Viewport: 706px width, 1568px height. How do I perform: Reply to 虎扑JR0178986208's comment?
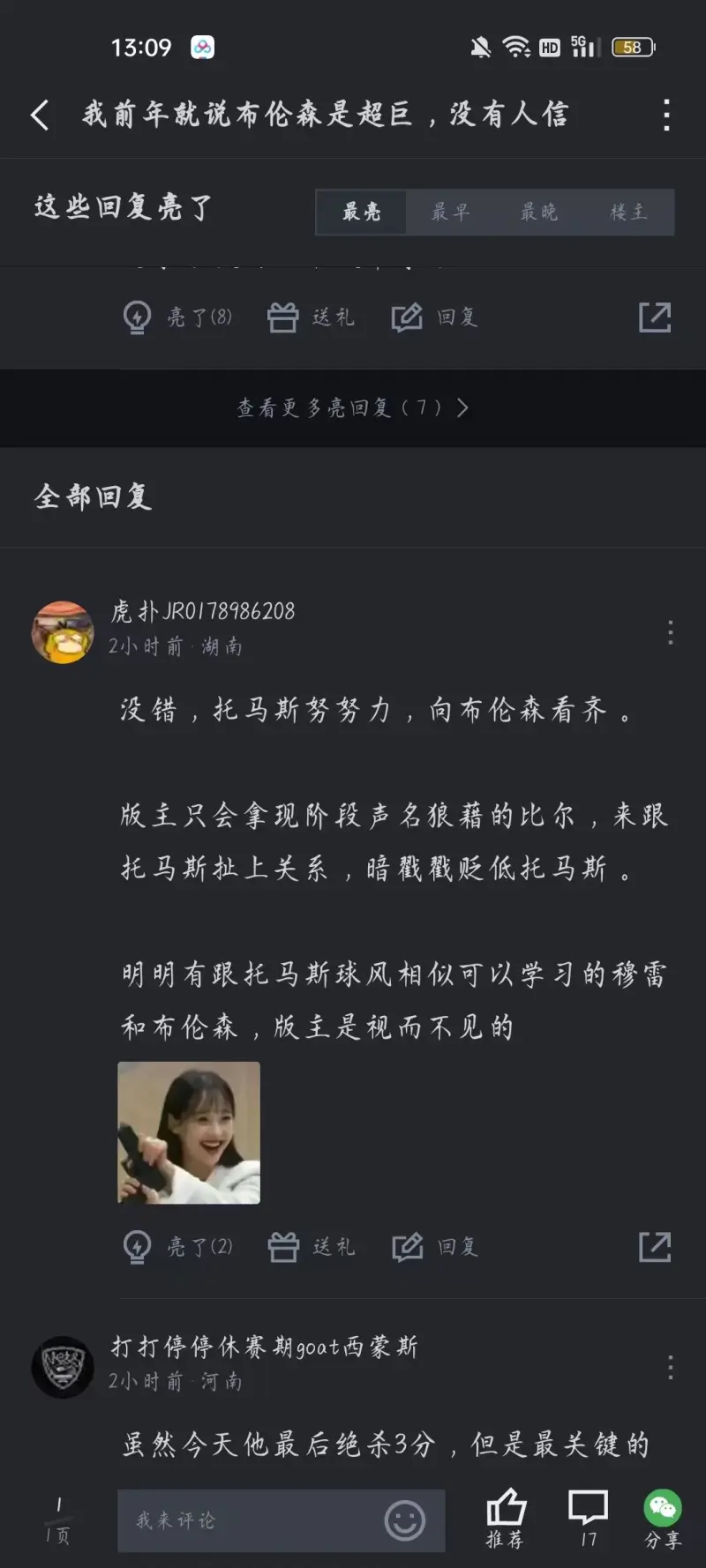(x=435, y=1246)
